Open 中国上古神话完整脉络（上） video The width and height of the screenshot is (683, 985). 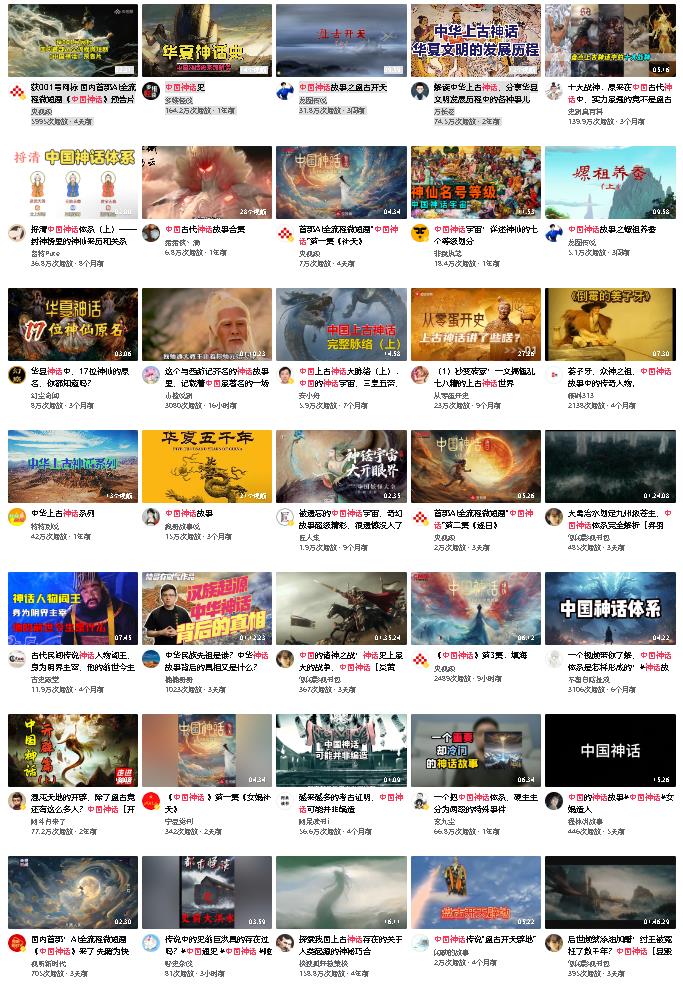[341, 325]
